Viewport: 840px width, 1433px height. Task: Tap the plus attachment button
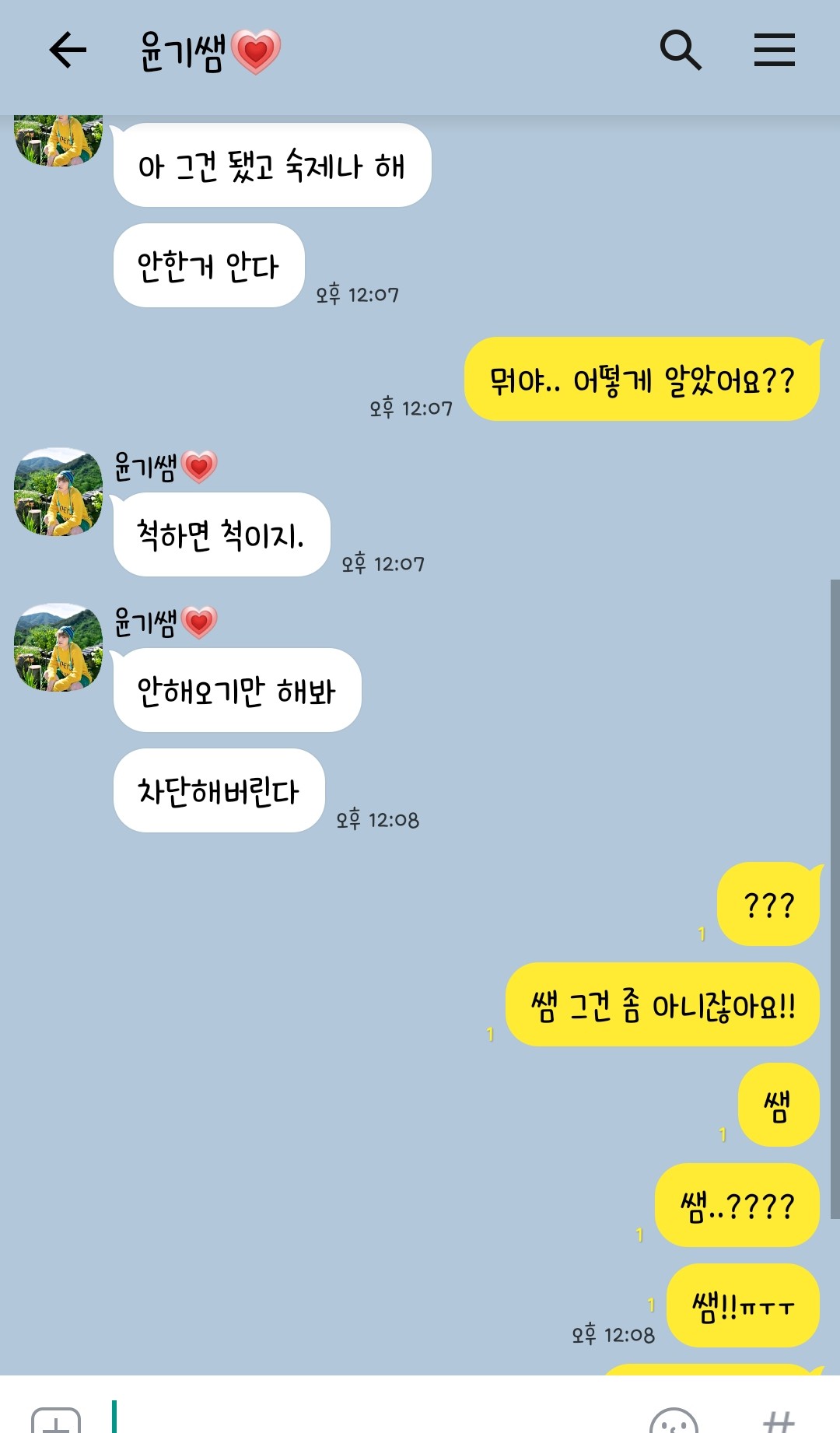click(56, 1421)
